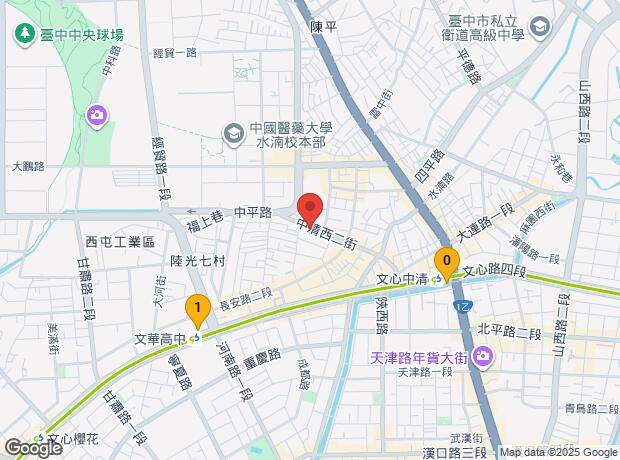Tap the purple camera icon near 中科路
Screen dimensions: 620x460
[96, 115]
